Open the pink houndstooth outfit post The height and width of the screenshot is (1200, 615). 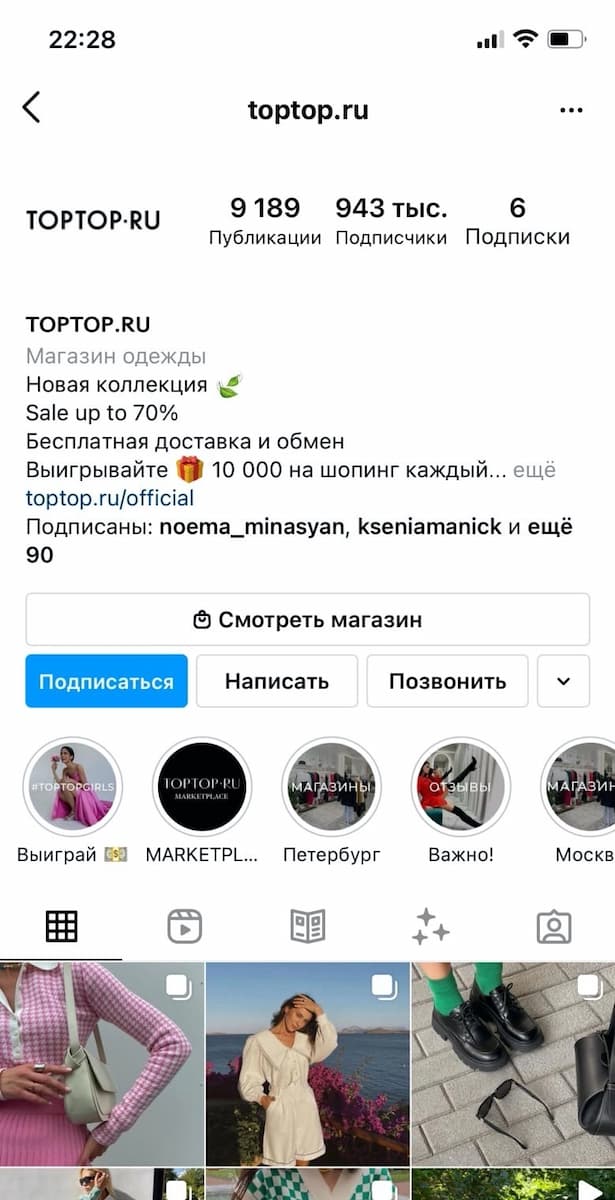(101, 1062)
